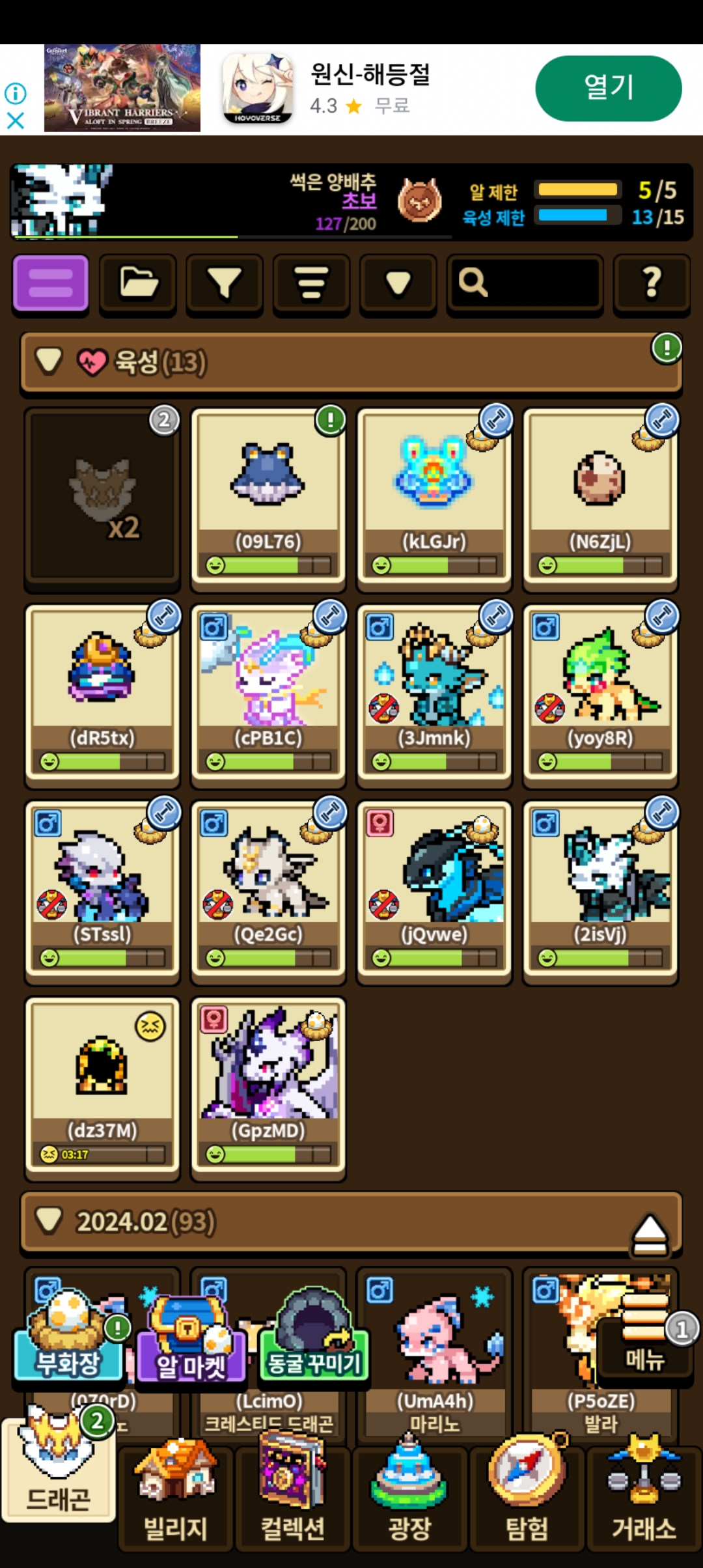Open the filter funnel options

click(x=225, y=283)
